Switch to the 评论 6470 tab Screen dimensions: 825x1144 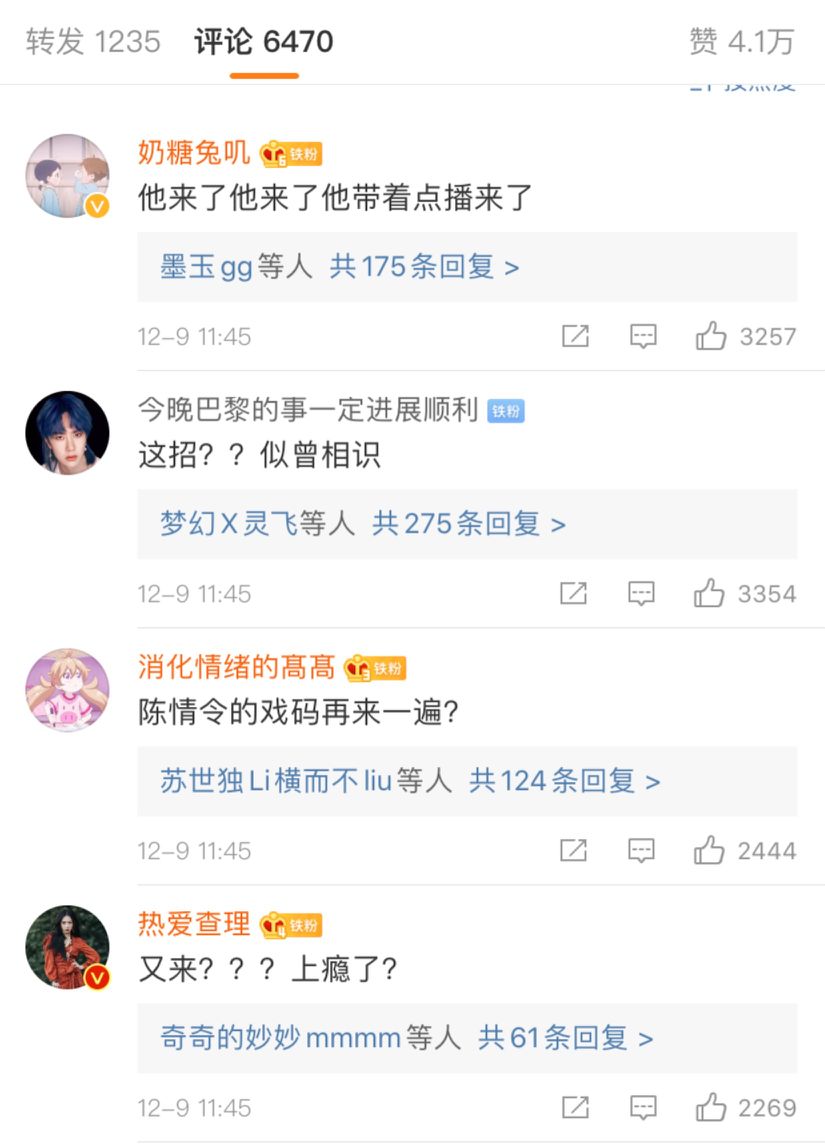click(x=264, y=41)
